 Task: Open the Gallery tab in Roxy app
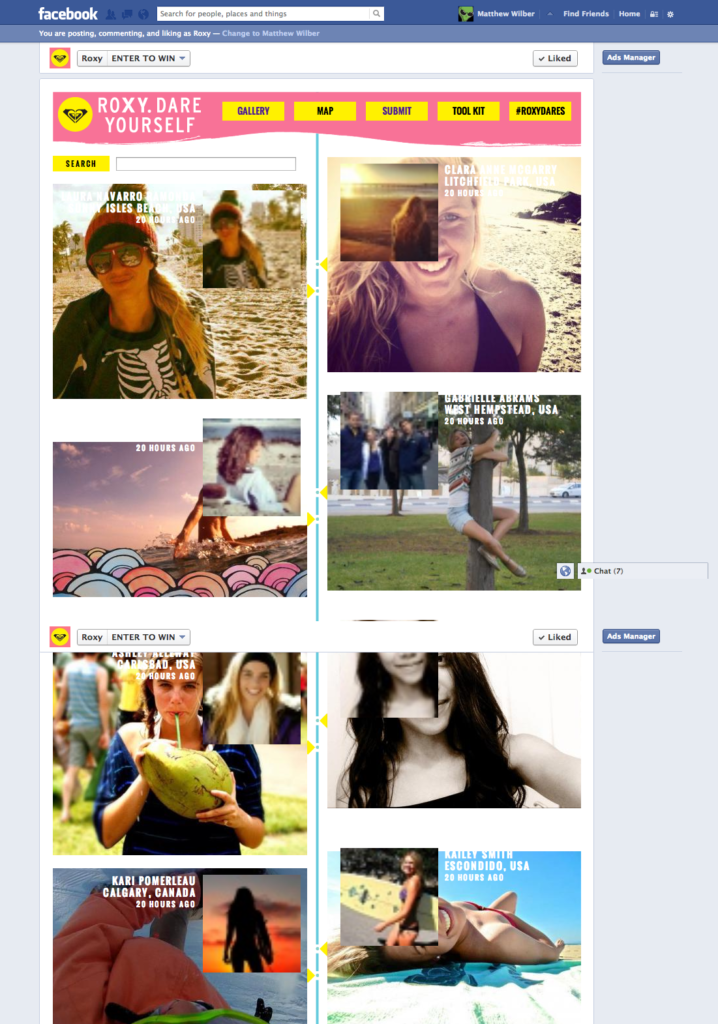pyautogui.click(x=253, y=111)
